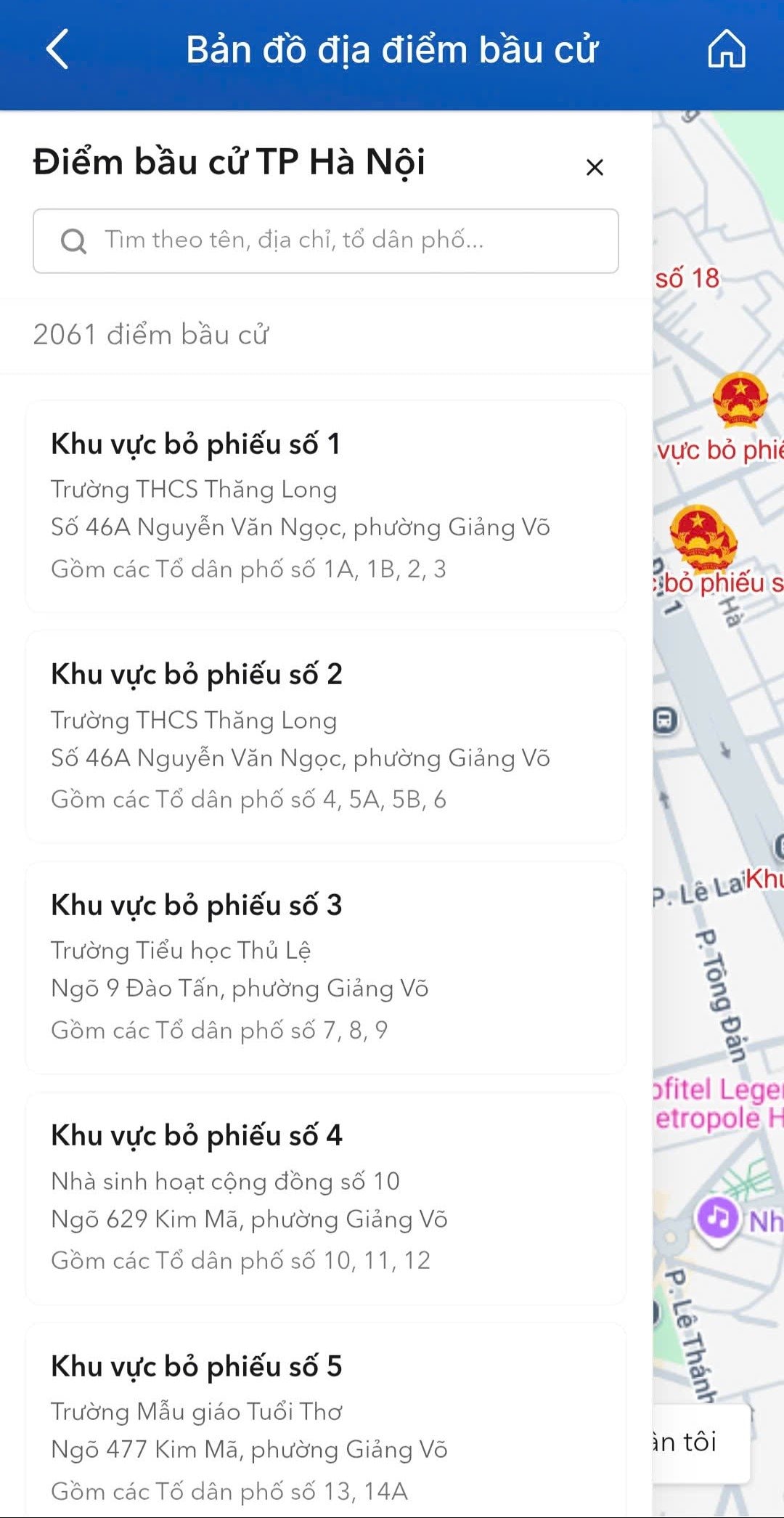Tap the polling place search field
The width and height of the screenshot is (784, 1518).
tap(326, 241)
